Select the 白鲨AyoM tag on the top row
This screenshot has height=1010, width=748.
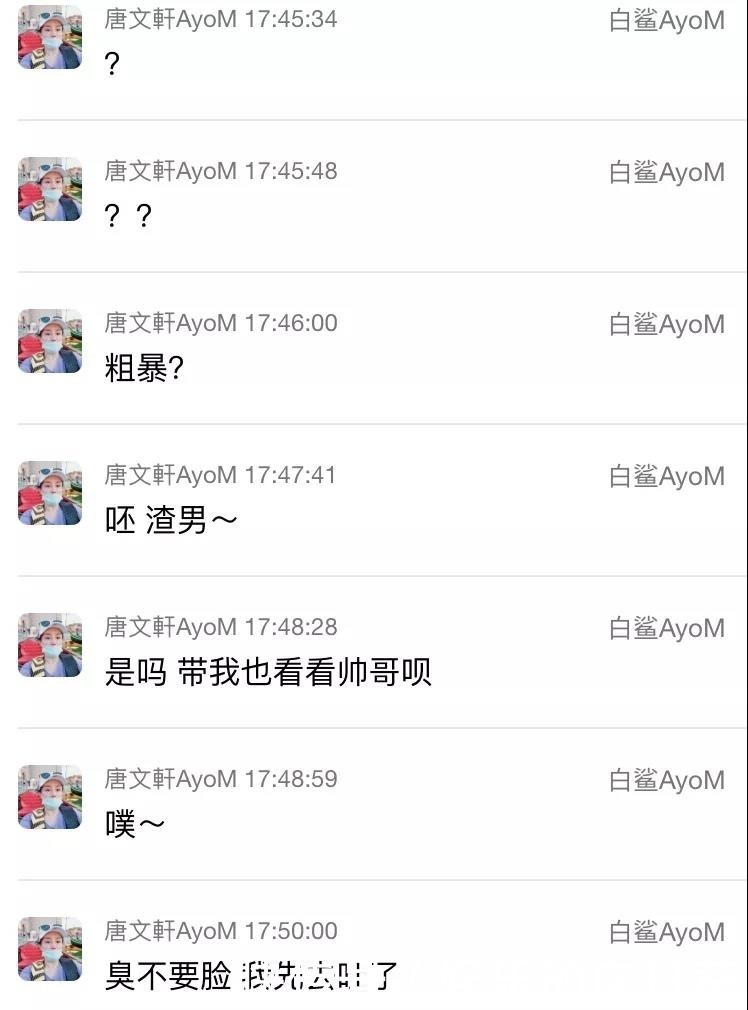click(x=668, y=18)
